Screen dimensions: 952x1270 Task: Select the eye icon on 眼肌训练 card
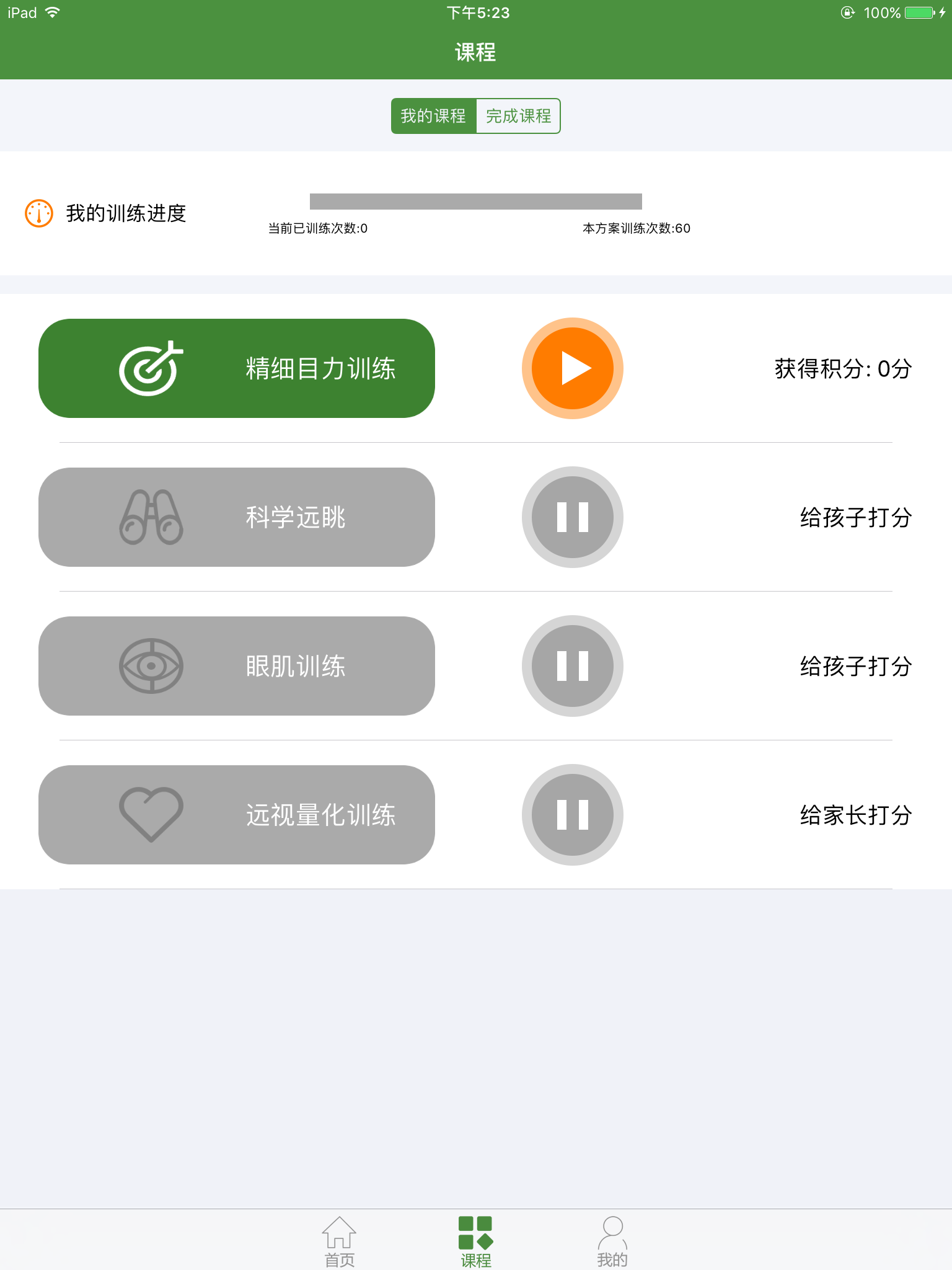click(x=151, y=665)
